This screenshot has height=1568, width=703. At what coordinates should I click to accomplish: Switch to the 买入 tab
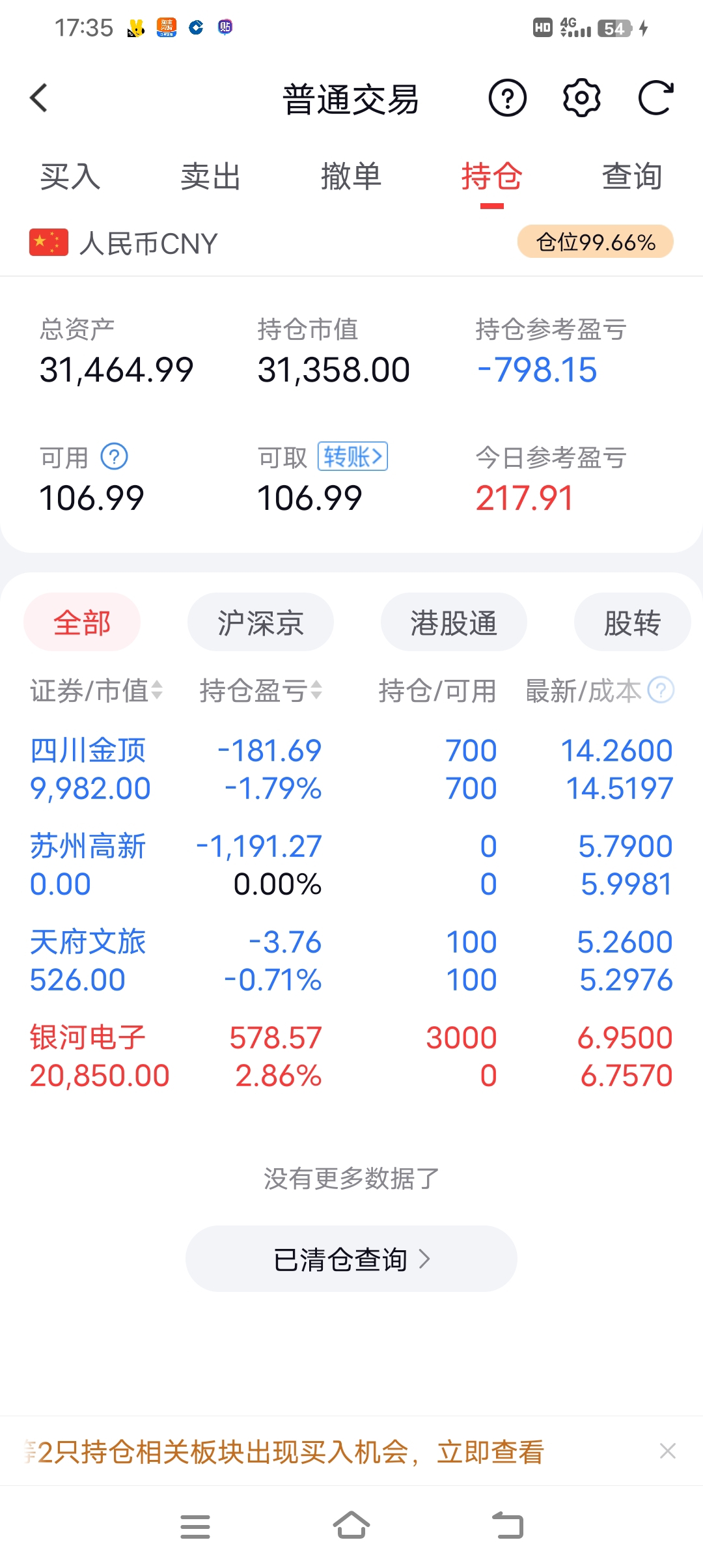click(x=70, y=176)
